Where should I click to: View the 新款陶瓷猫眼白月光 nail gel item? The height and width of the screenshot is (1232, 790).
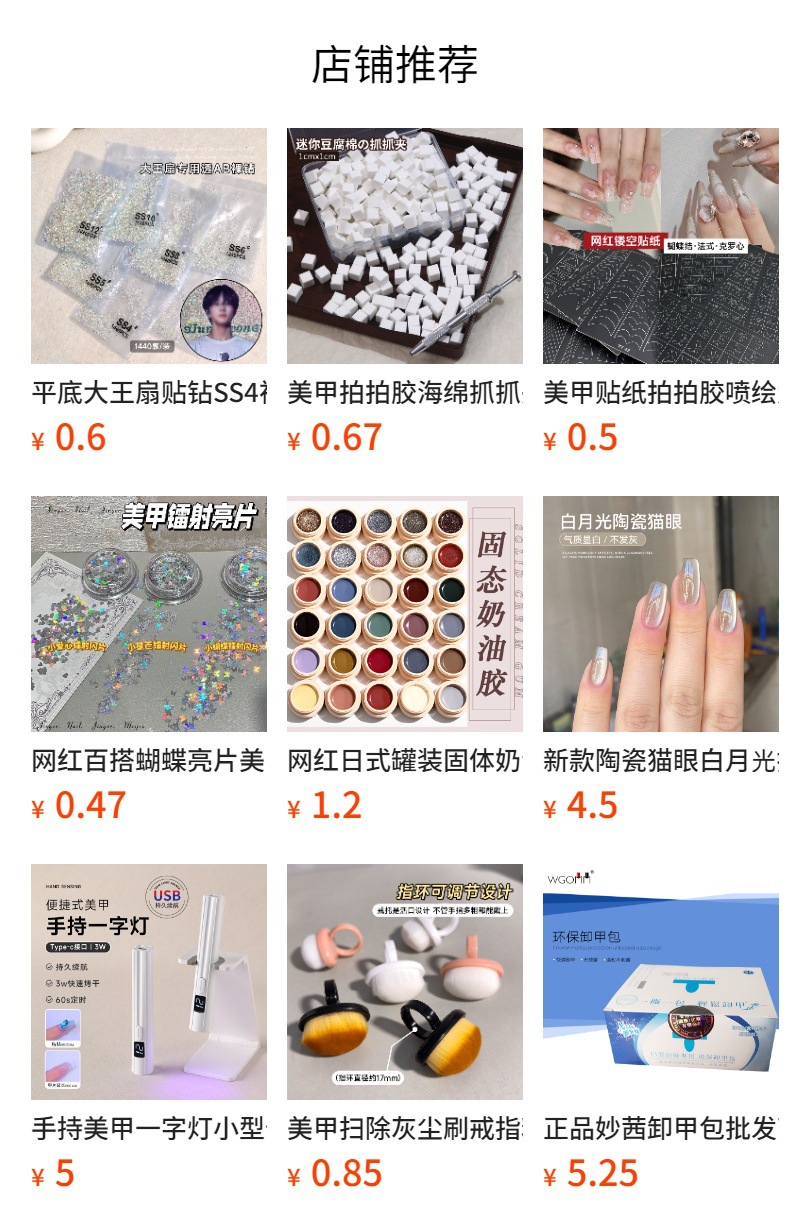(x=661, y=614)
